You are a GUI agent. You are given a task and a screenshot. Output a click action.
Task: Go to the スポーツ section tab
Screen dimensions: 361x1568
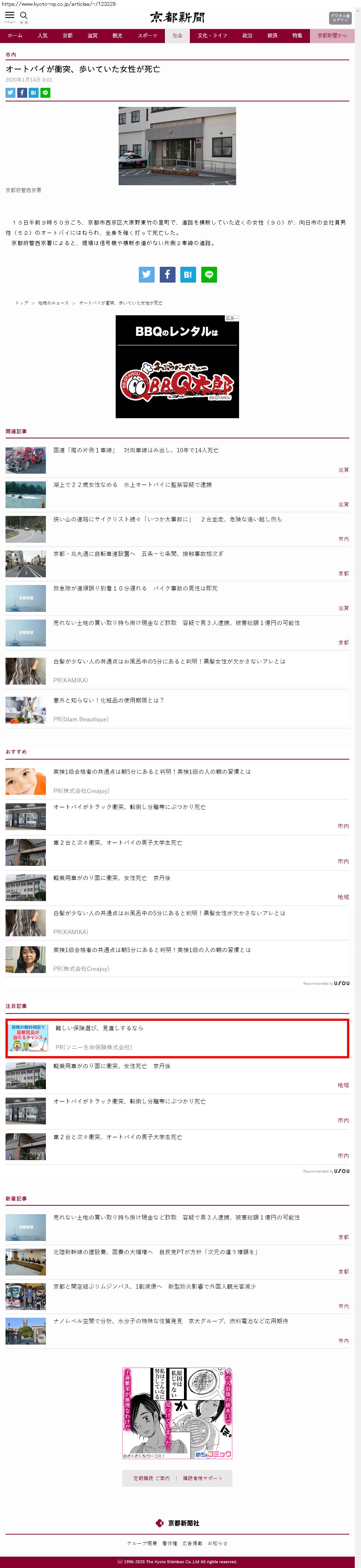[x=147, y=36]
